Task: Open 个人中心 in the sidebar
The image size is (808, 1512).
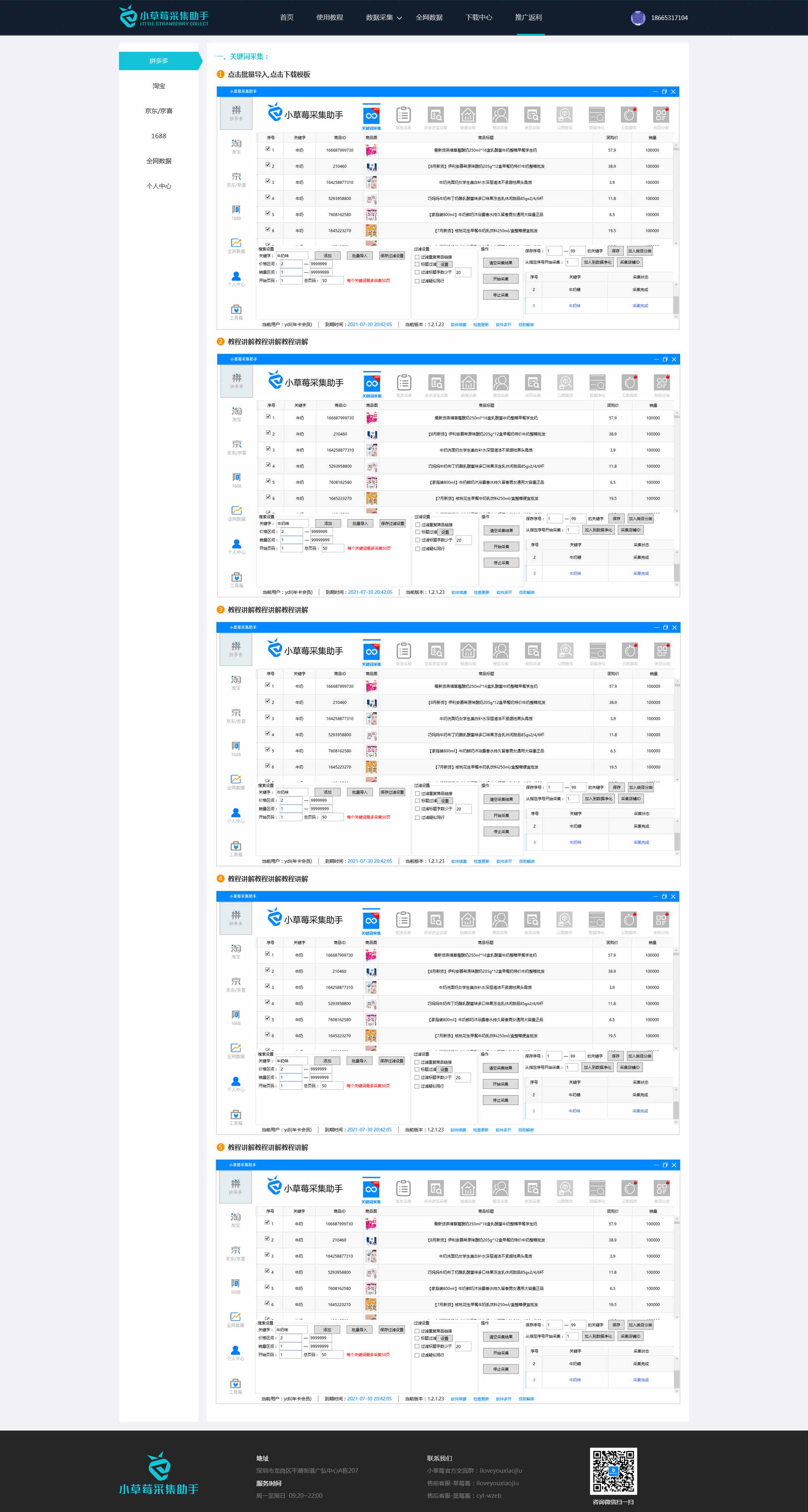Action: (x=158, y=186)
